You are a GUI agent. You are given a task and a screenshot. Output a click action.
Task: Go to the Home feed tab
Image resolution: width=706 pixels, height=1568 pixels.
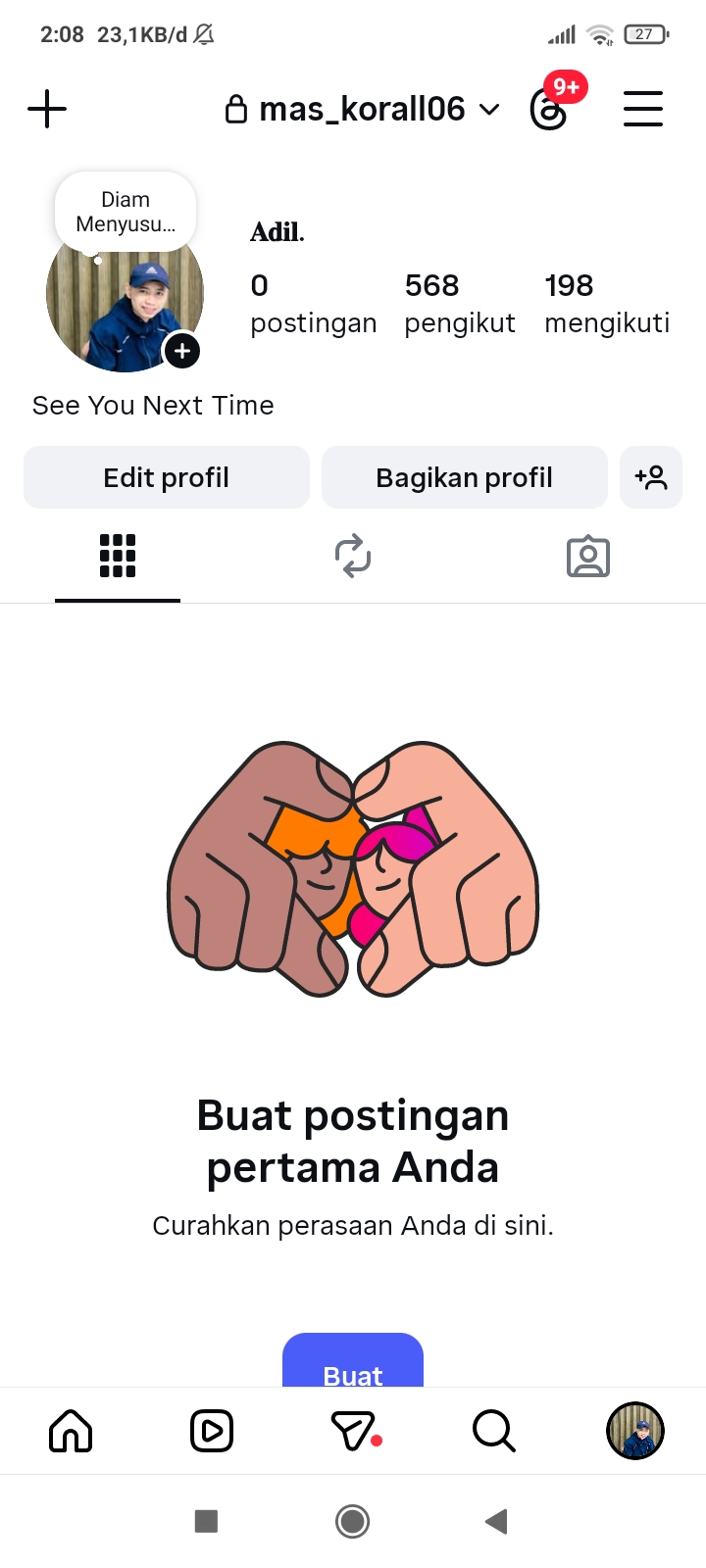(x=71, y=1431)
